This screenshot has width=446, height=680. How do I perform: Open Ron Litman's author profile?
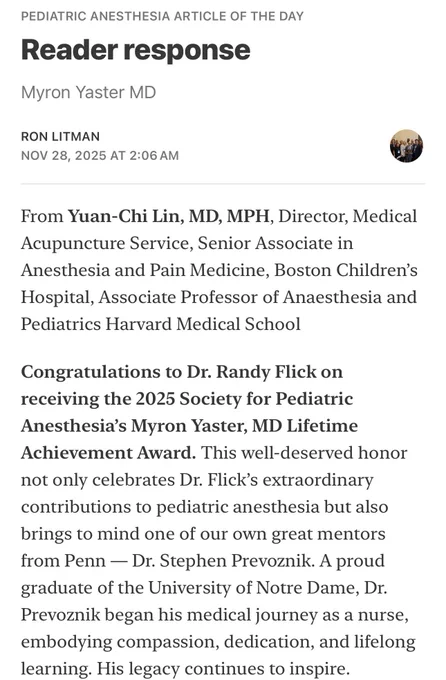pyautogui.click(x=60, y=136)
